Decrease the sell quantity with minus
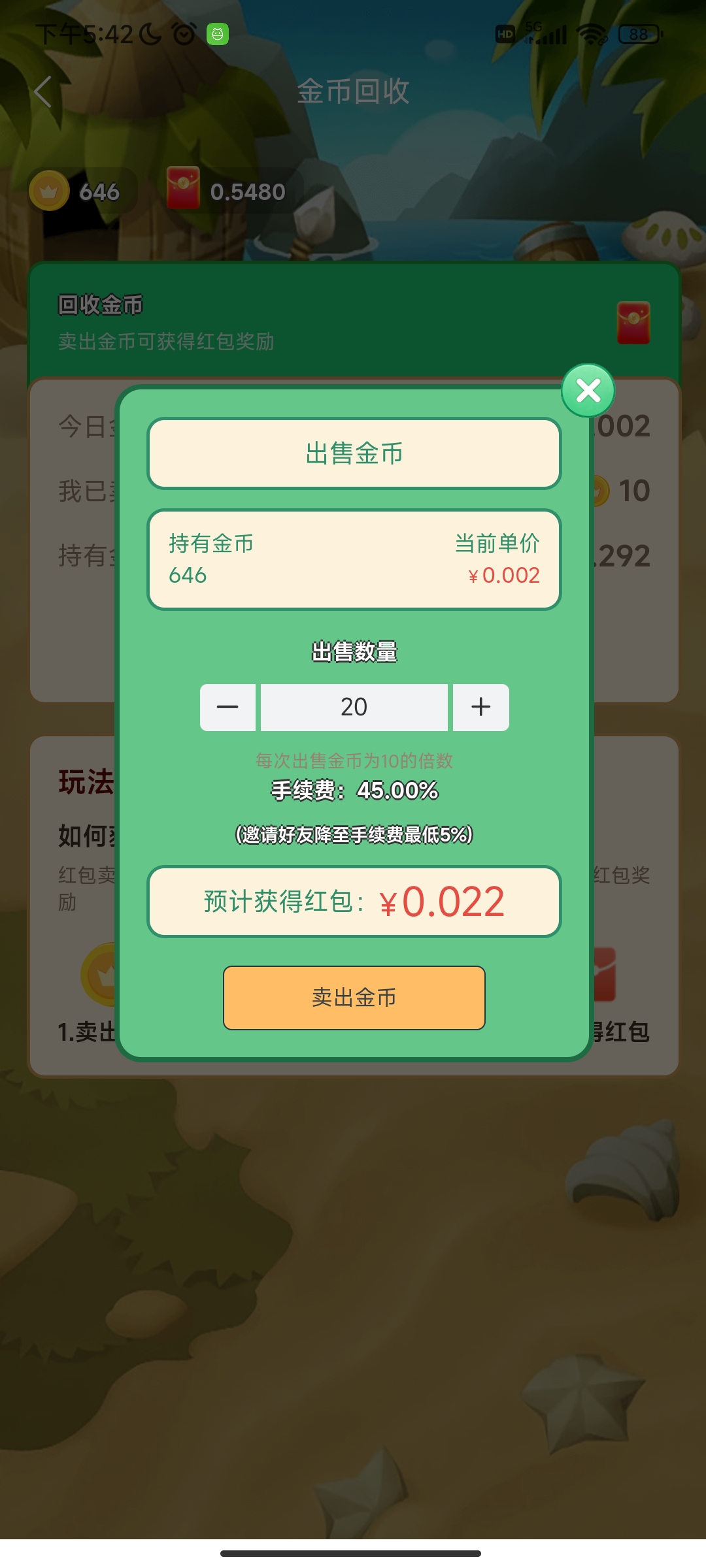This screenshot has width=706, height=1568. pos(227,707)
